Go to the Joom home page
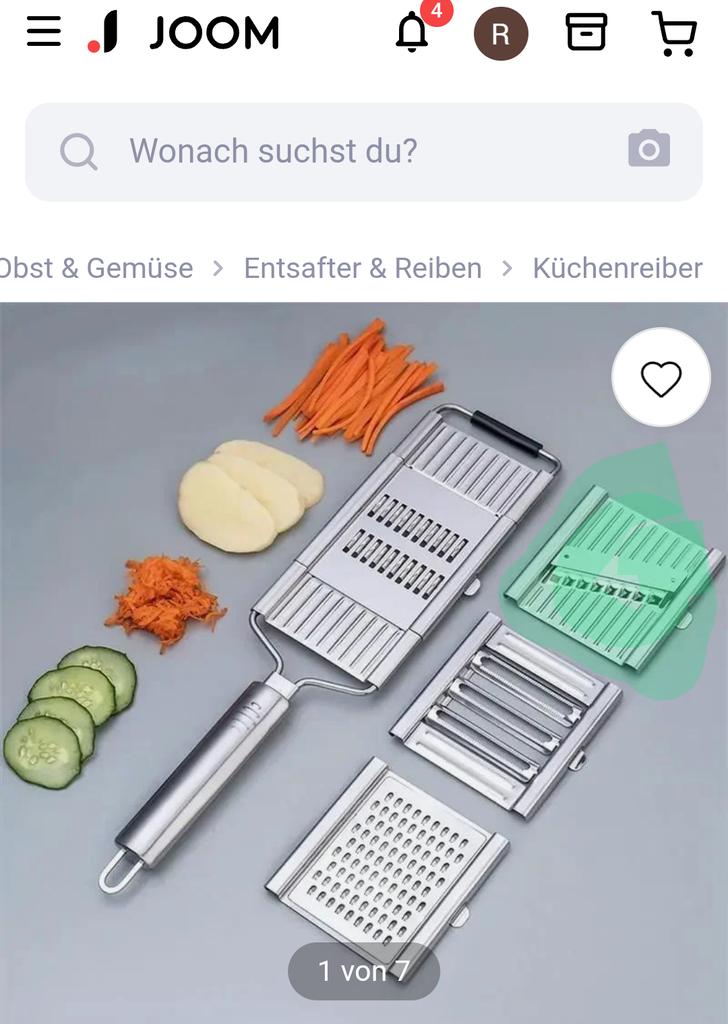Image resolution: width=728 pixels, height=1024 pixels. (183, 33)
